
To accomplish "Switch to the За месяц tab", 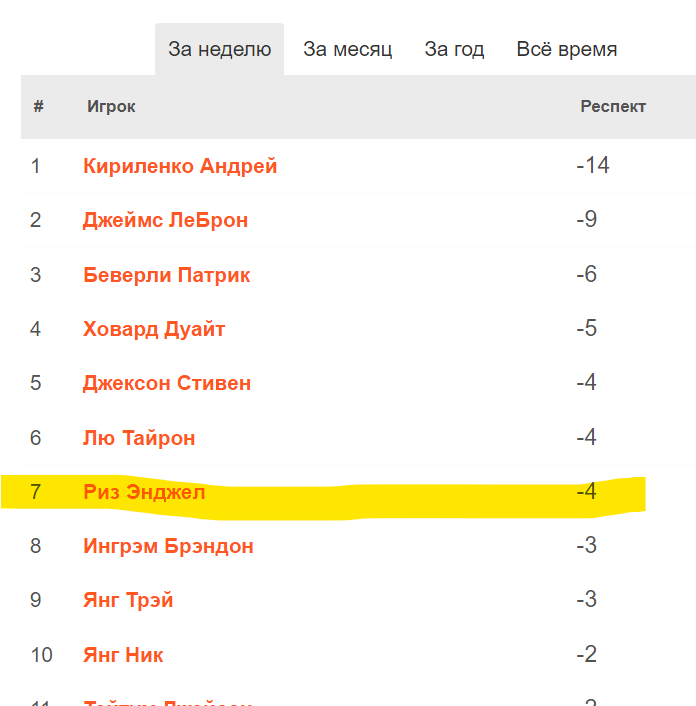I will (348, 49).
